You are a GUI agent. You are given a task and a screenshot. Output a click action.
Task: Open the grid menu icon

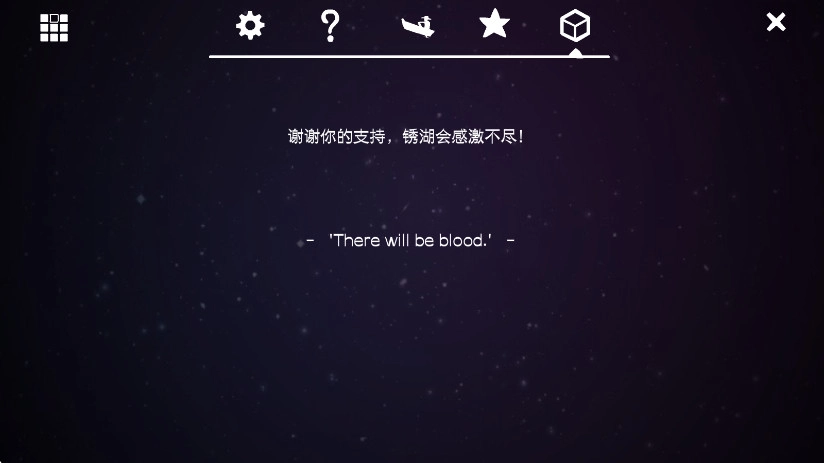coord(54,27)
